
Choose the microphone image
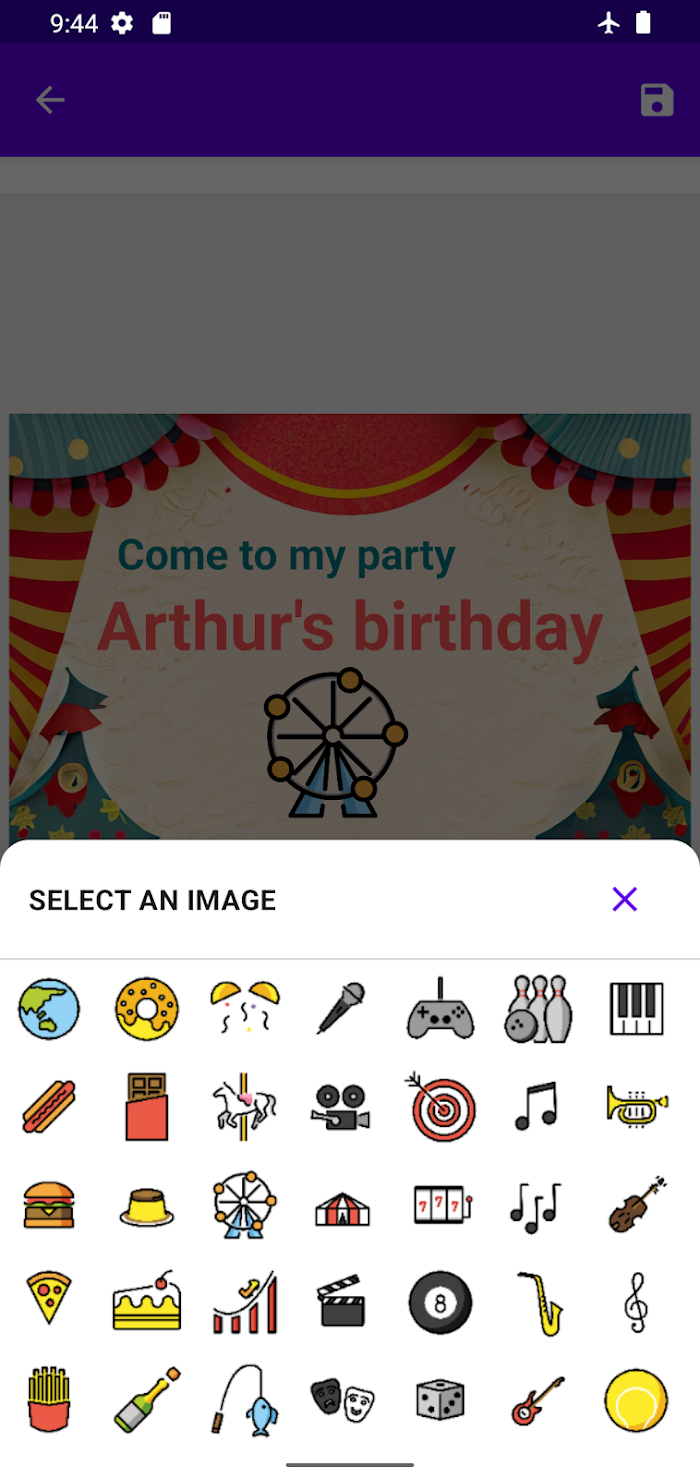coord(343,1009)
